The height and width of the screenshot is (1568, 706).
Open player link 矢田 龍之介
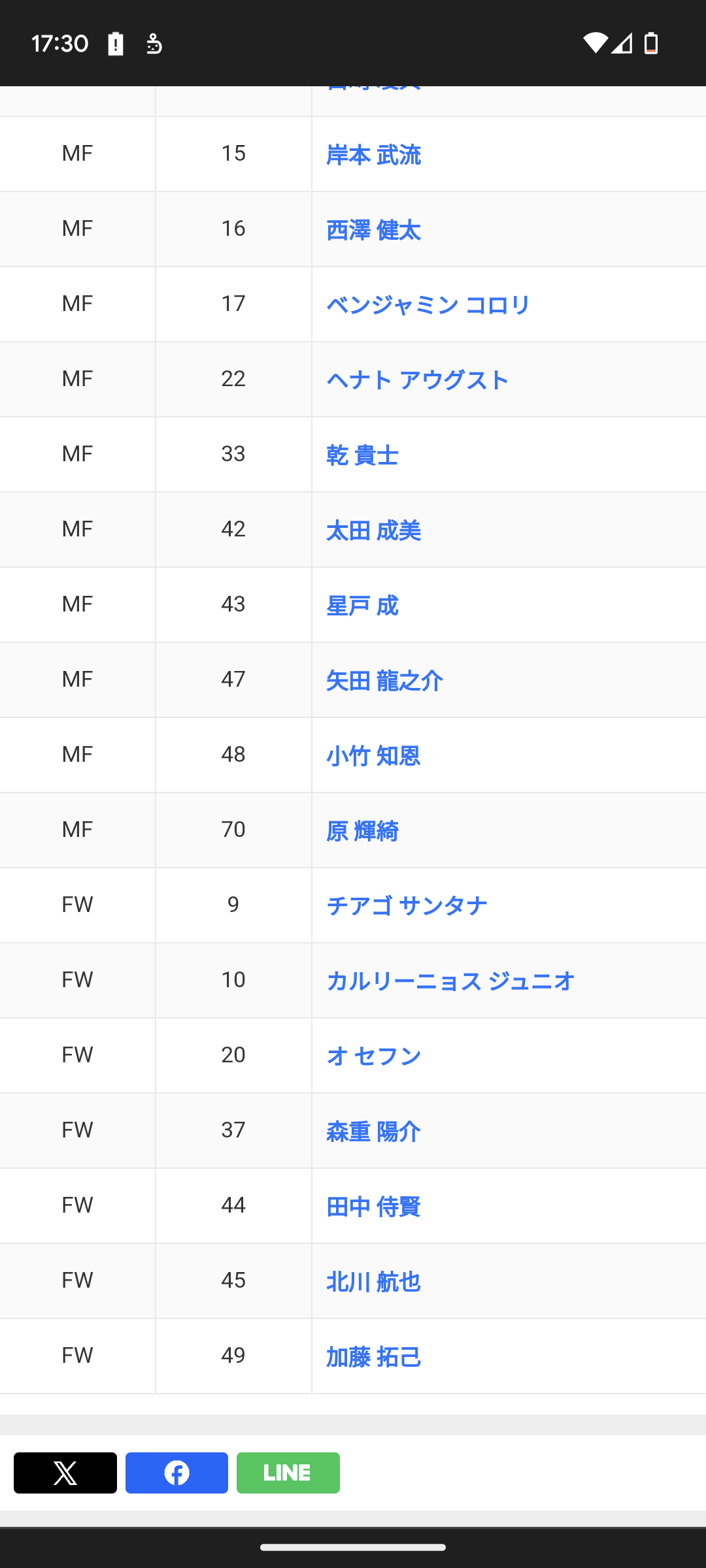[x=384, y=681]
